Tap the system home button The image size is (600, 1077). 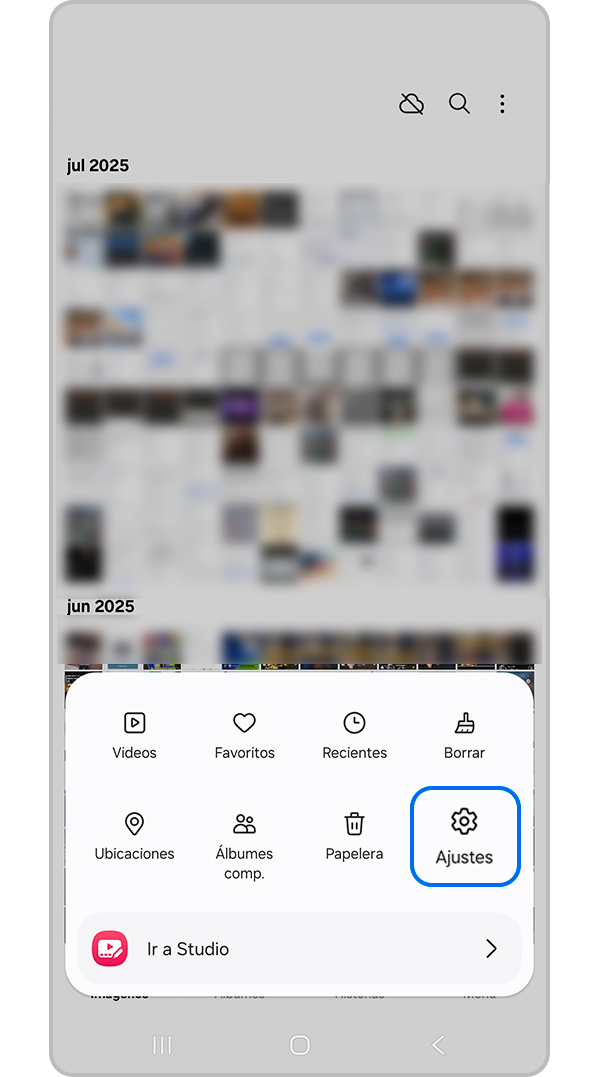[x=299, y=1045]
